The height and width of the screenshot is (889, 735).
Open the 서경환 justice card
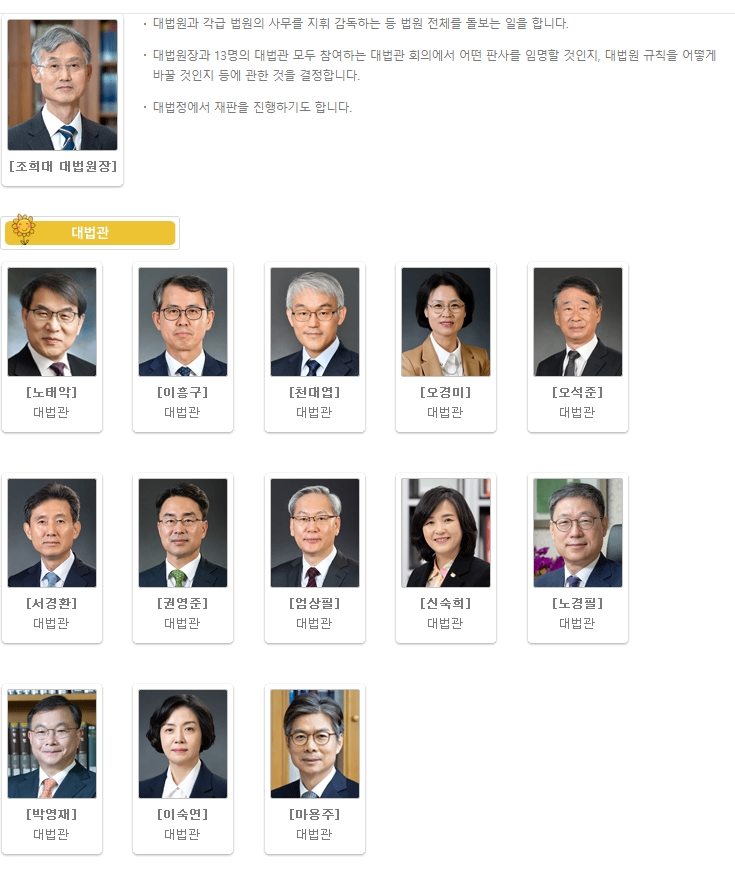pos(52,556)
